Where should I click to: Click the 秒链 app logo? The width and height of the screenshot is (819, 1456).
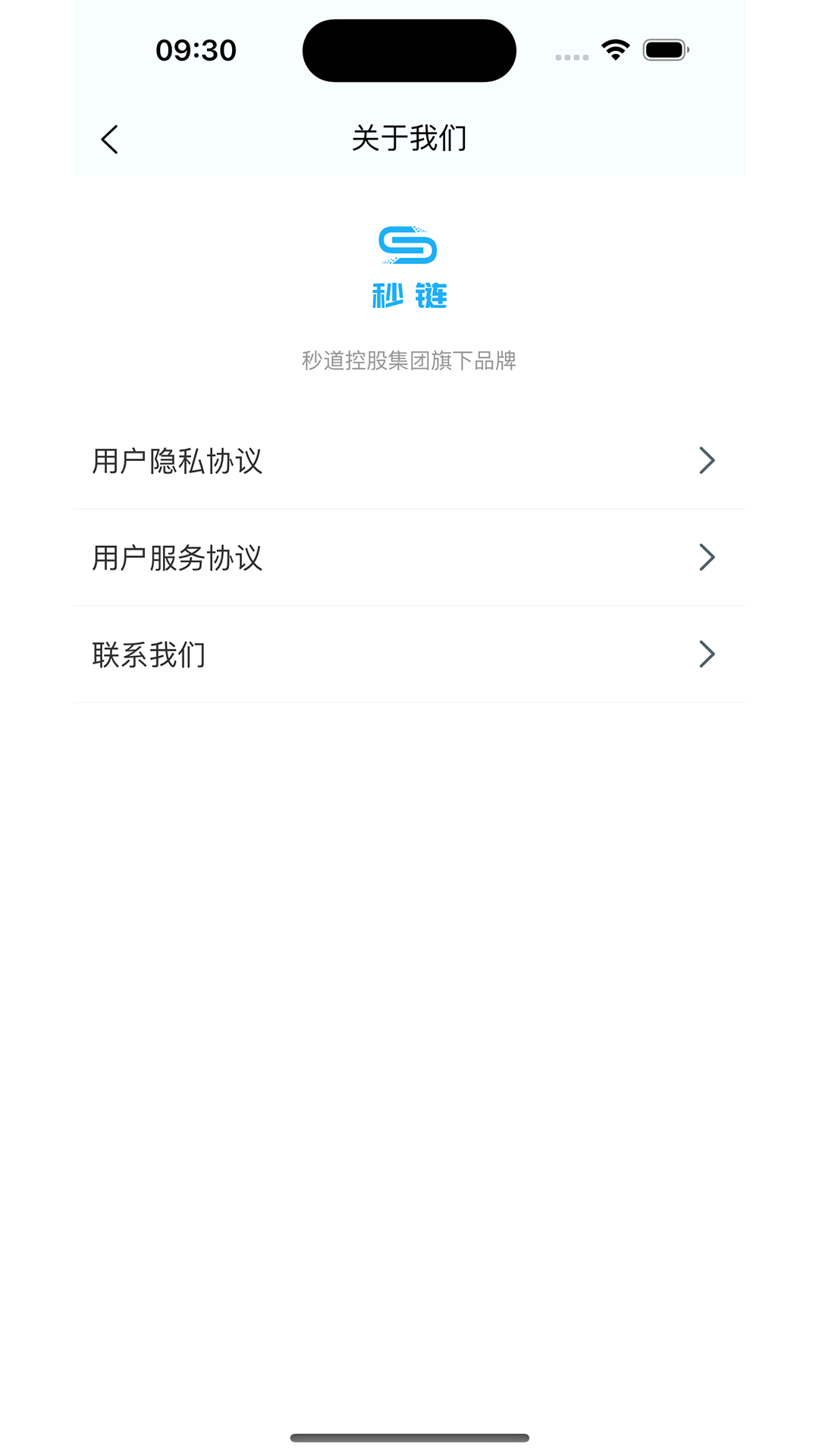coord(409,246)
